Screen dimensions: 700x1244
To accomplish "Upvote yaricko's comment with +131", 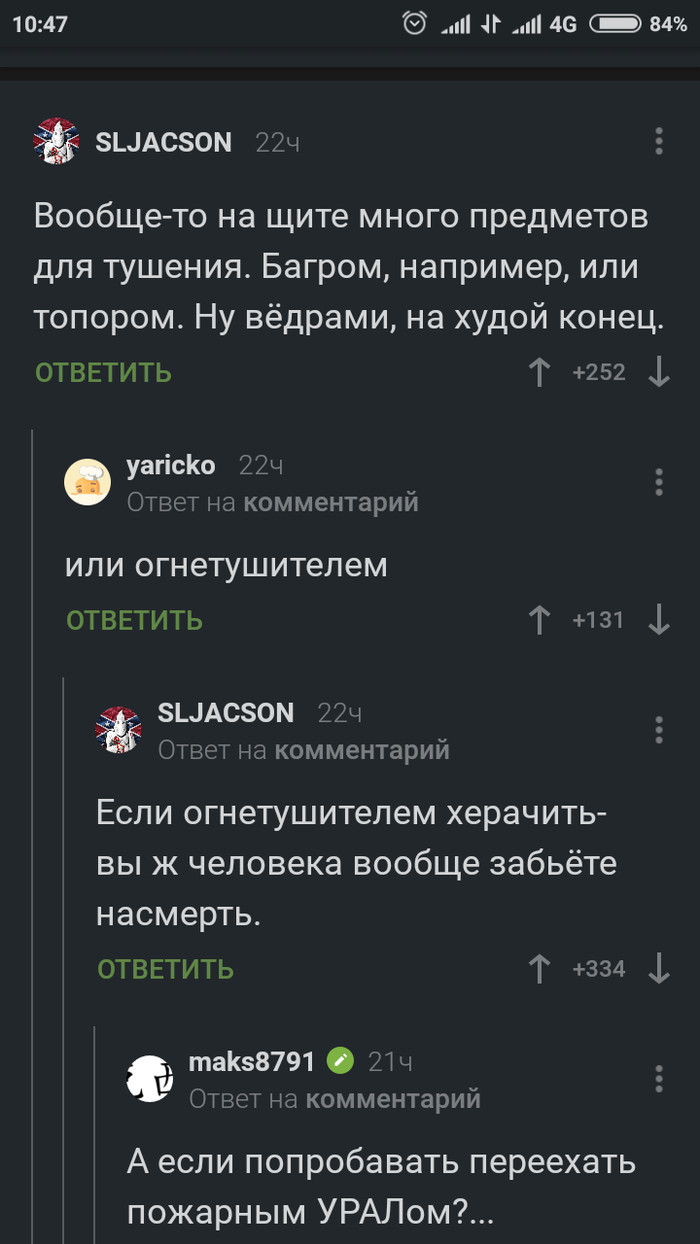I will coord(539,621).
